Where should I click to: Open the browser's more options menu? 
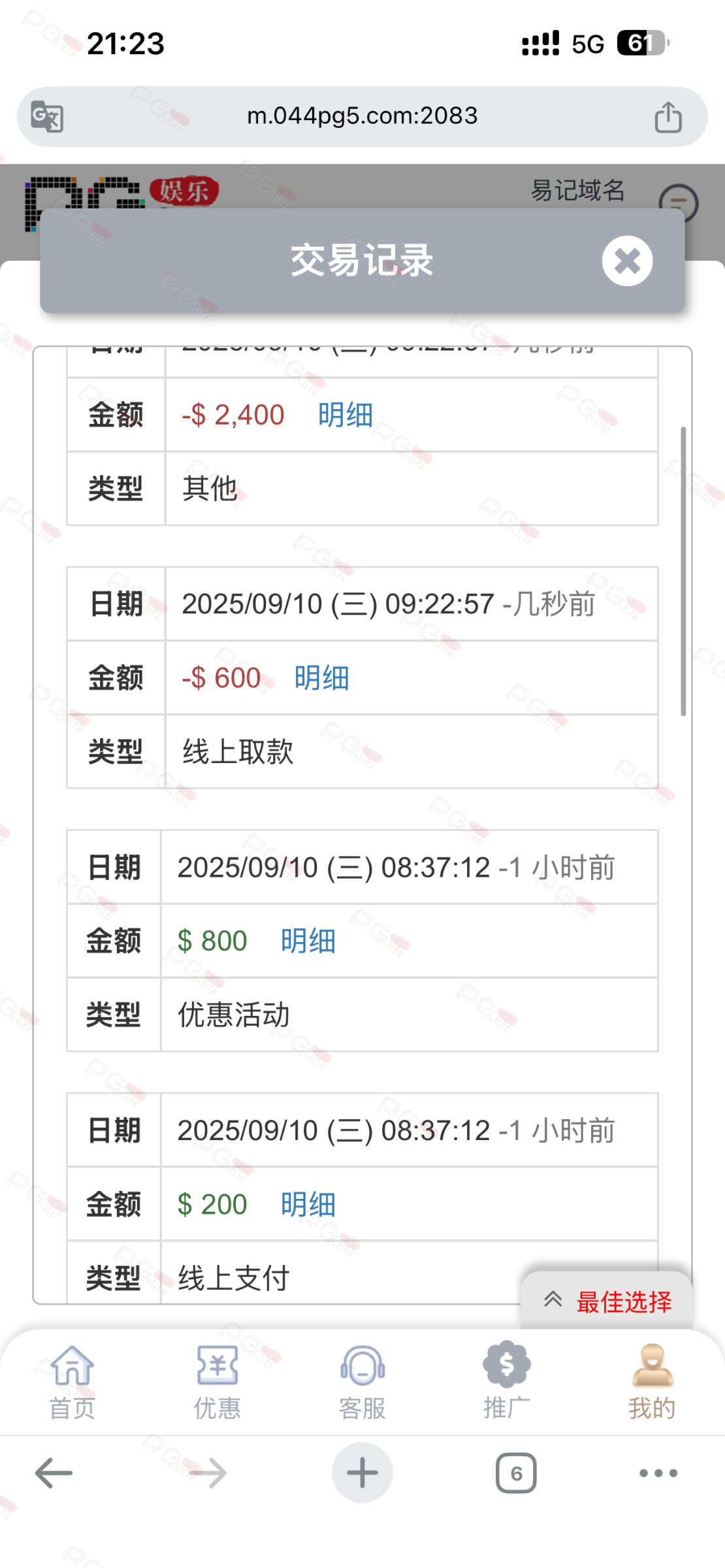tap(658, 1473)
